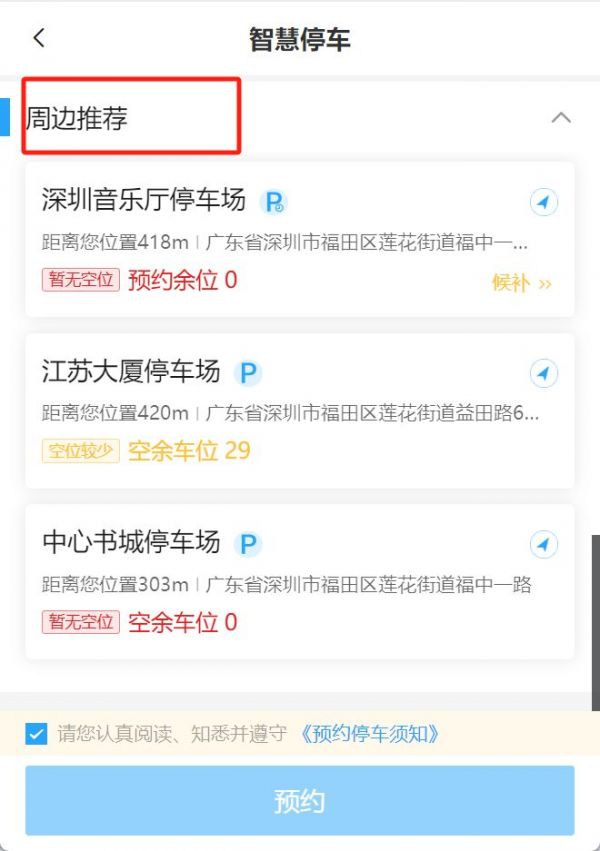Screen dimensions: 600x851
Task: Go back from 智慧停车 page
Action: point(39,39)
